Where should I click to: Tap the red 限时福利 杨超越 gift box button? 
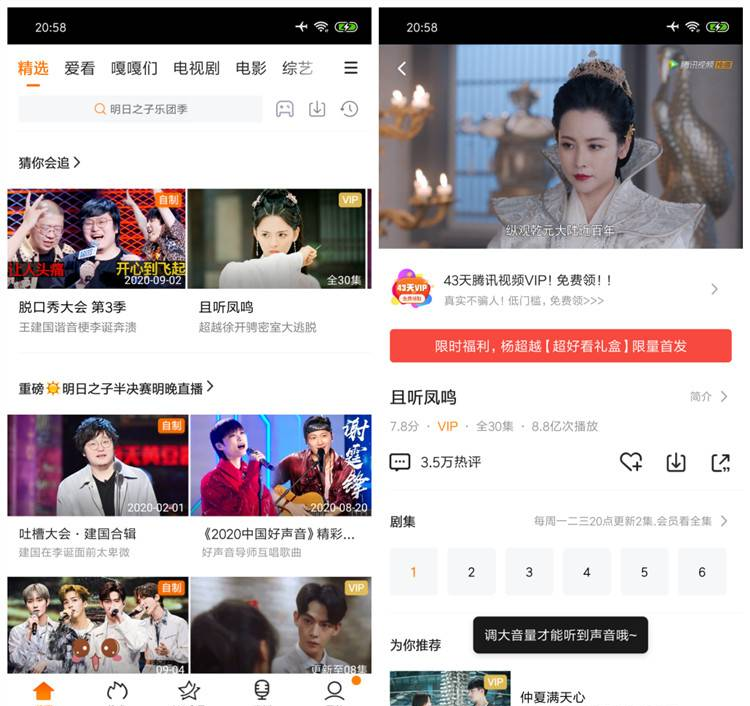pyautogui.click(x=560, y=346)
